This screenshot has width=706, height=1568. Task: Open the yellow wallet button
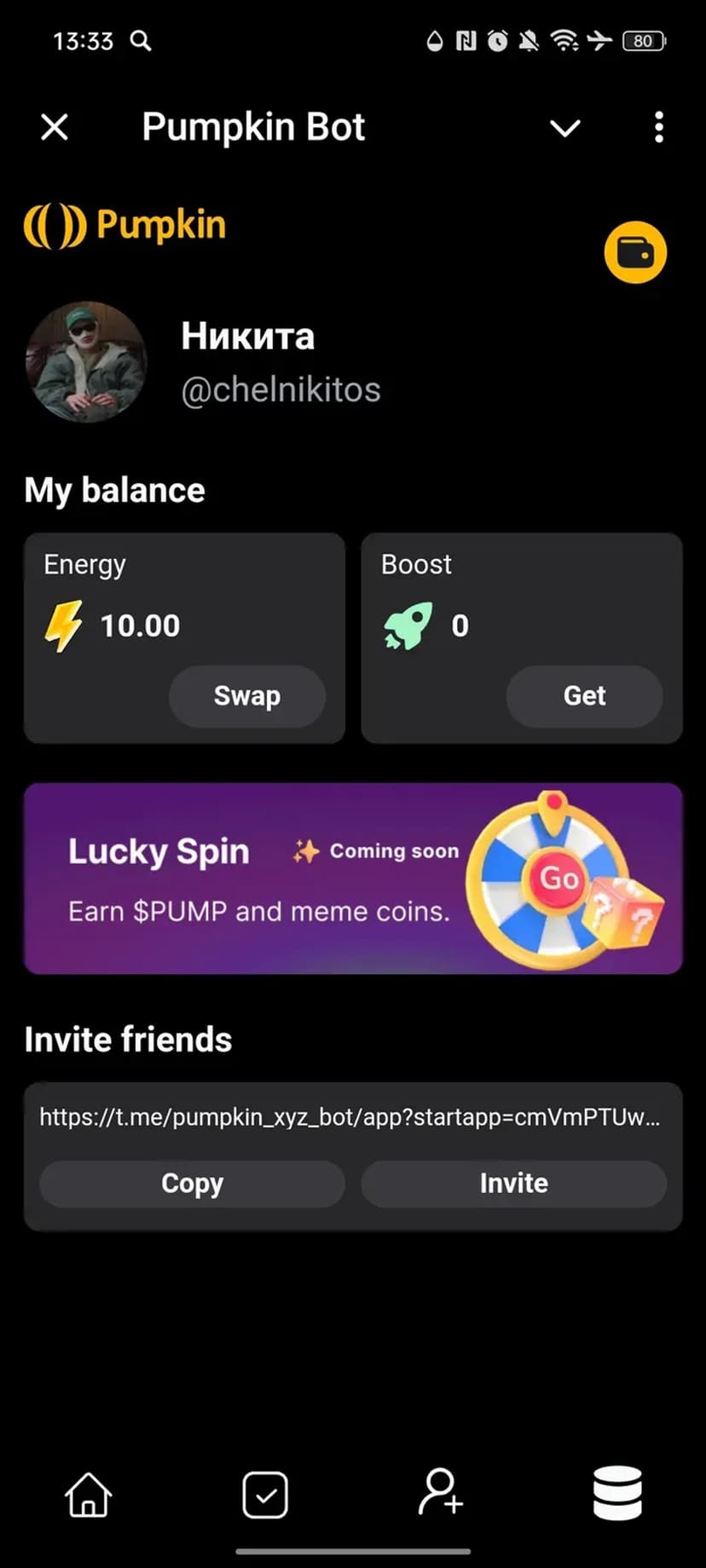click(x=635, y=252)
